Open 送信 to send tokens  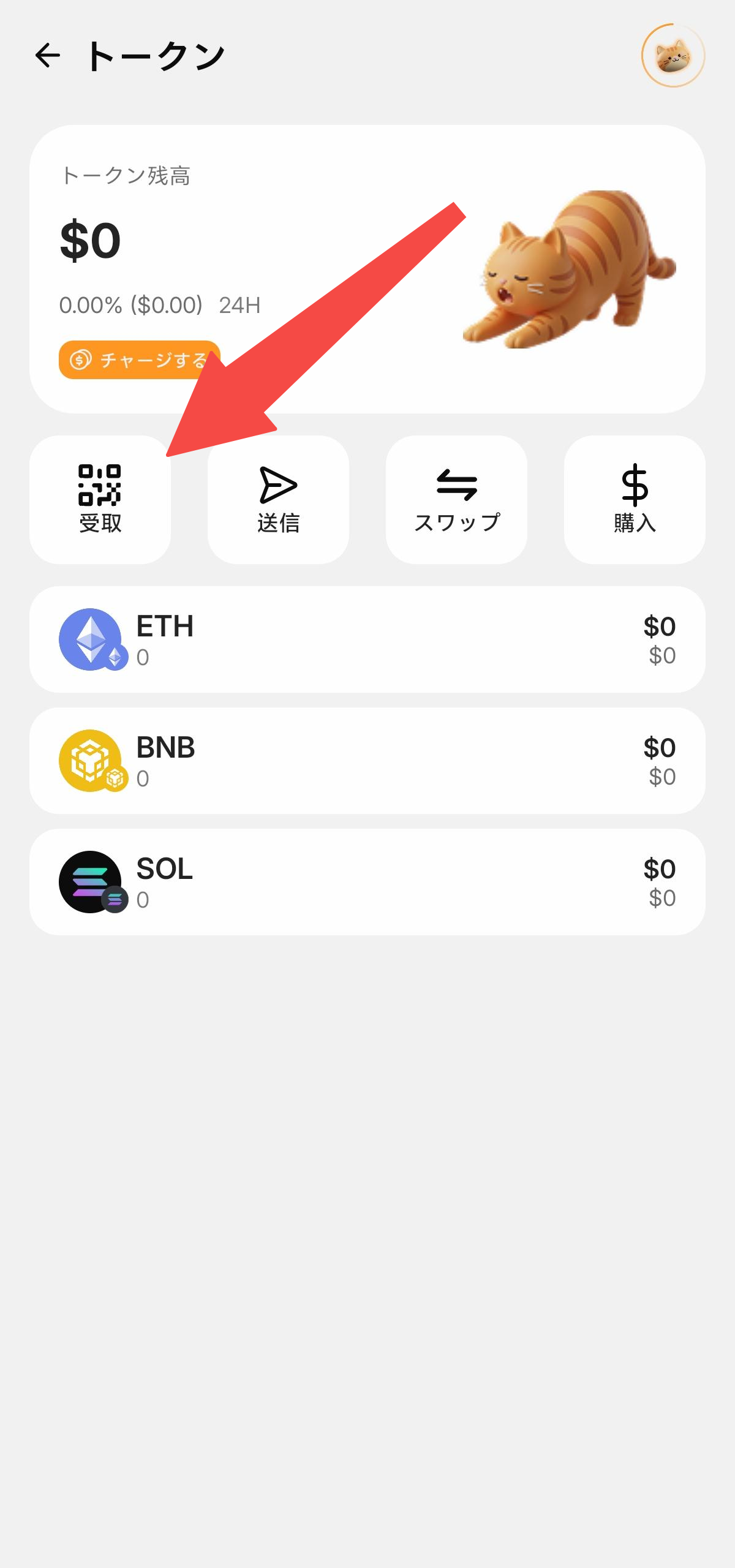pos(278,499)
